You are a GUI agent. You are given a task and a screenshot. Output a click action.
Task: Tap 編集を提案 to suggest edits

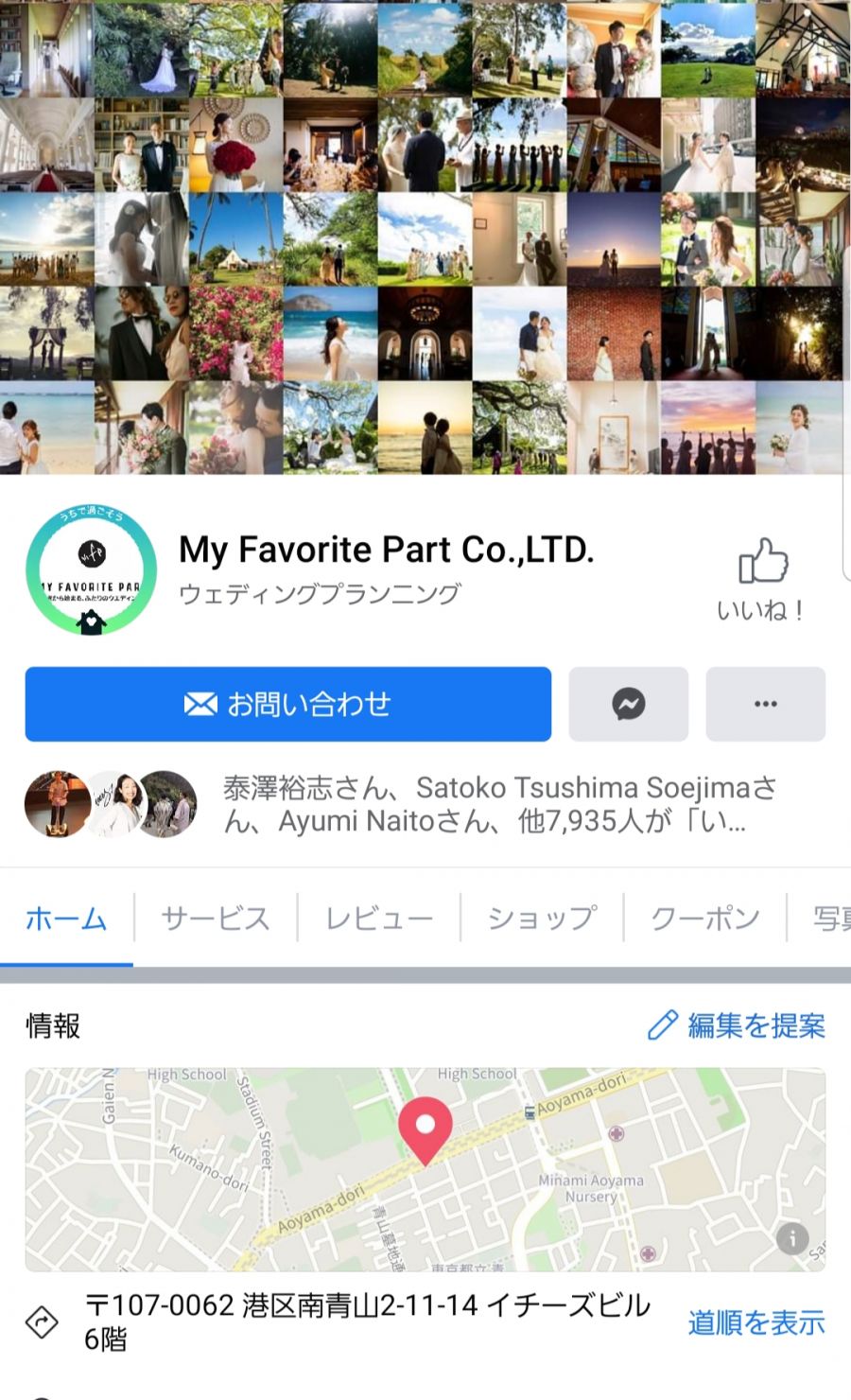[x=737, y=1025]
